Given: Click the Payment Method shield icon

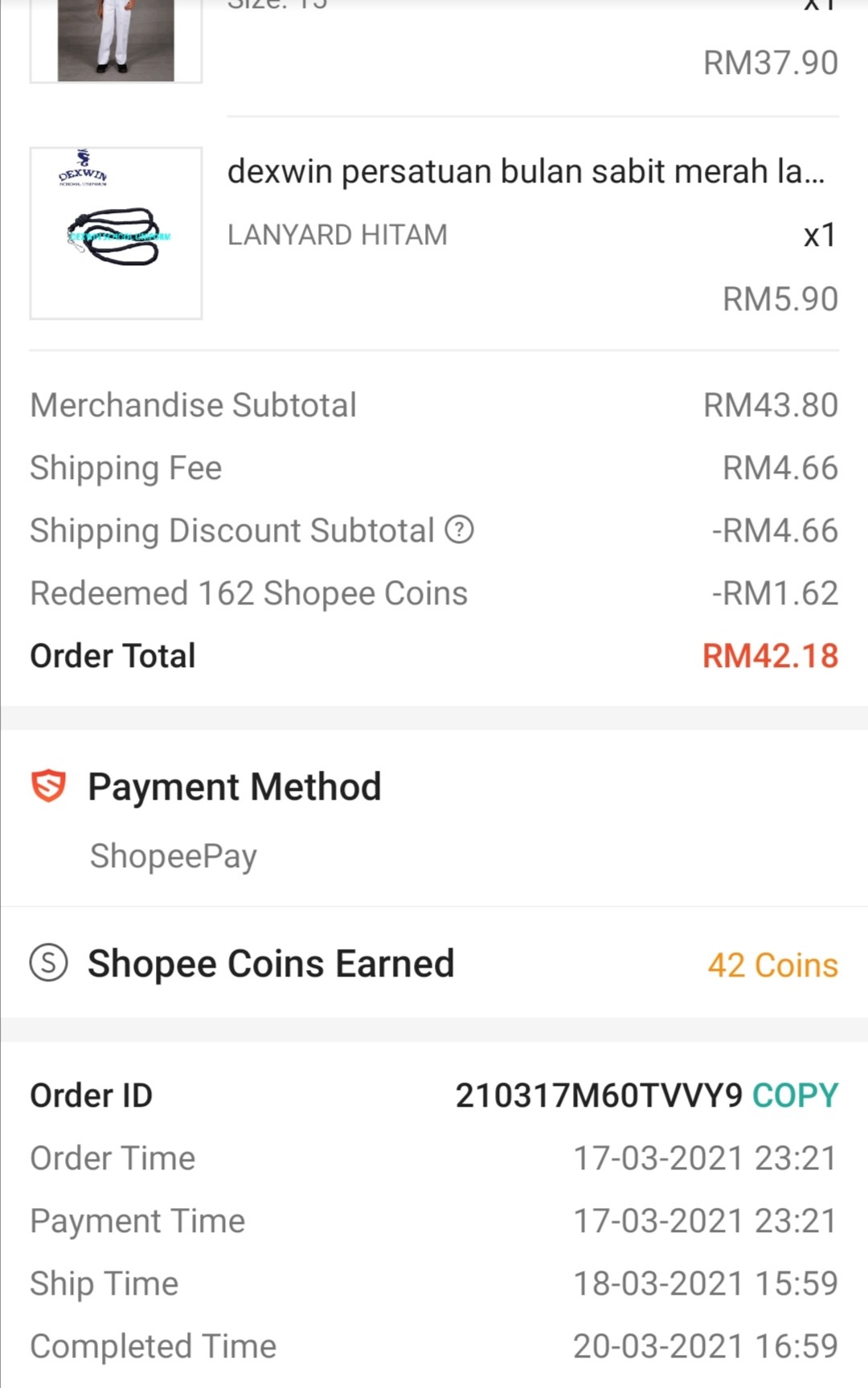Looking at the screenshot, I should tap(50, 786).
